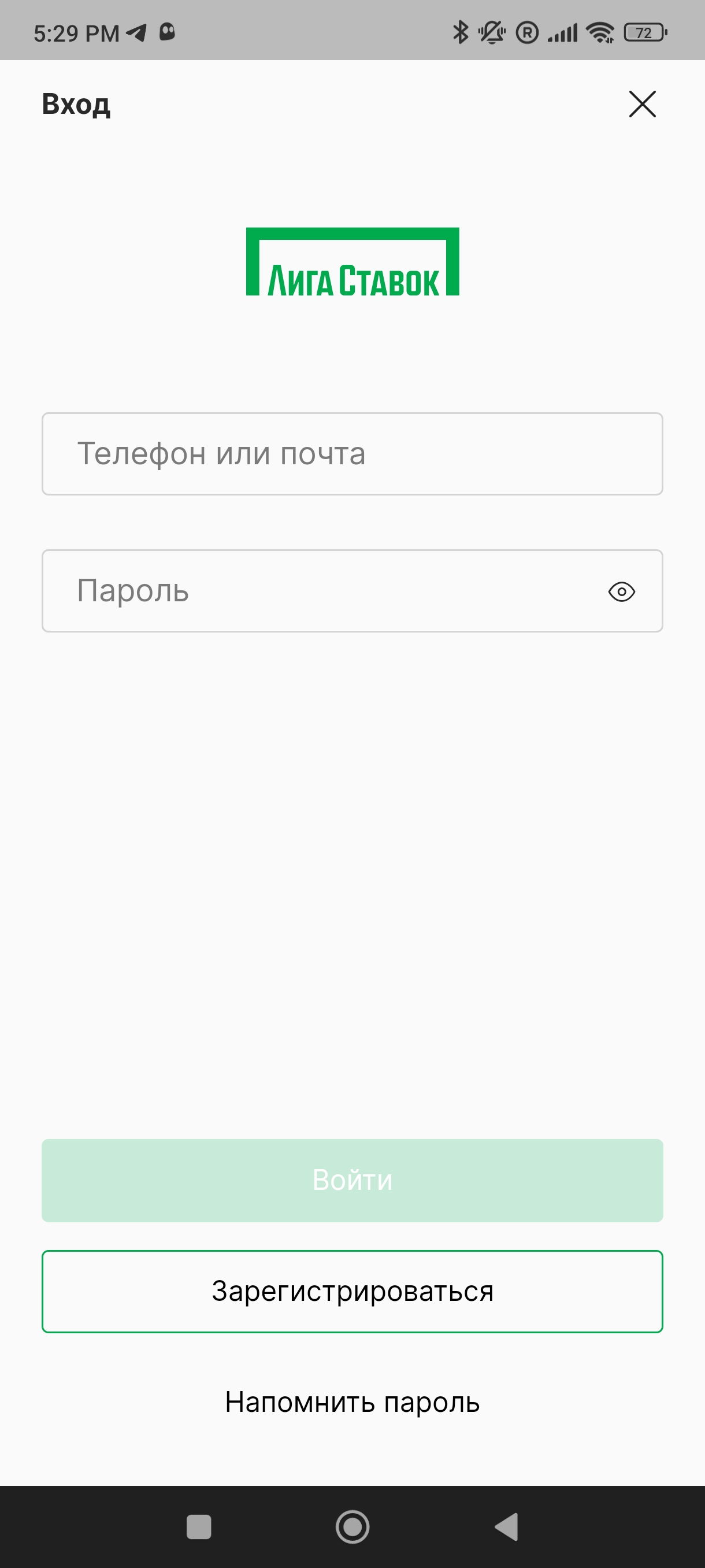Viewport: 705px width, 1568px height.
Task: Toggle password visibility eye icon
Action: pyautogui.click(x=621, y=591)
